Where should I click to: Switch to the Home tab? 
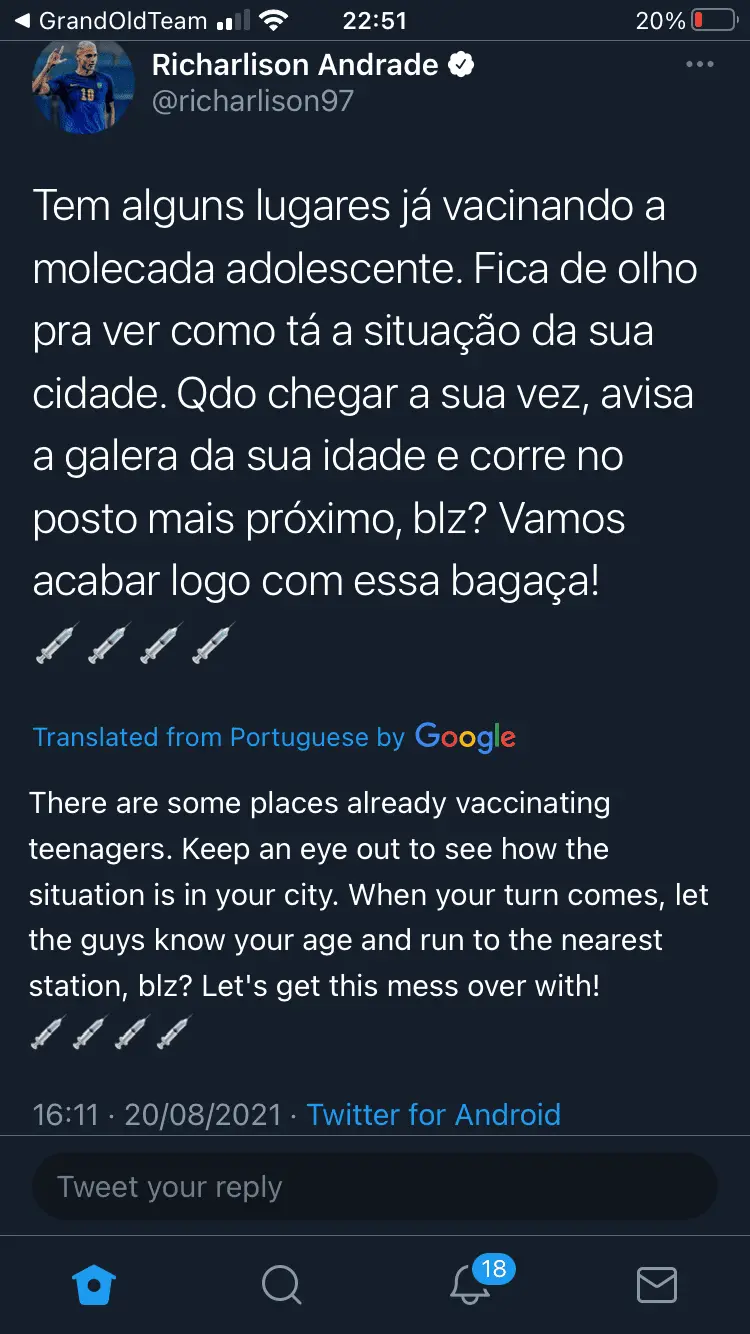tap(95, 1284)
